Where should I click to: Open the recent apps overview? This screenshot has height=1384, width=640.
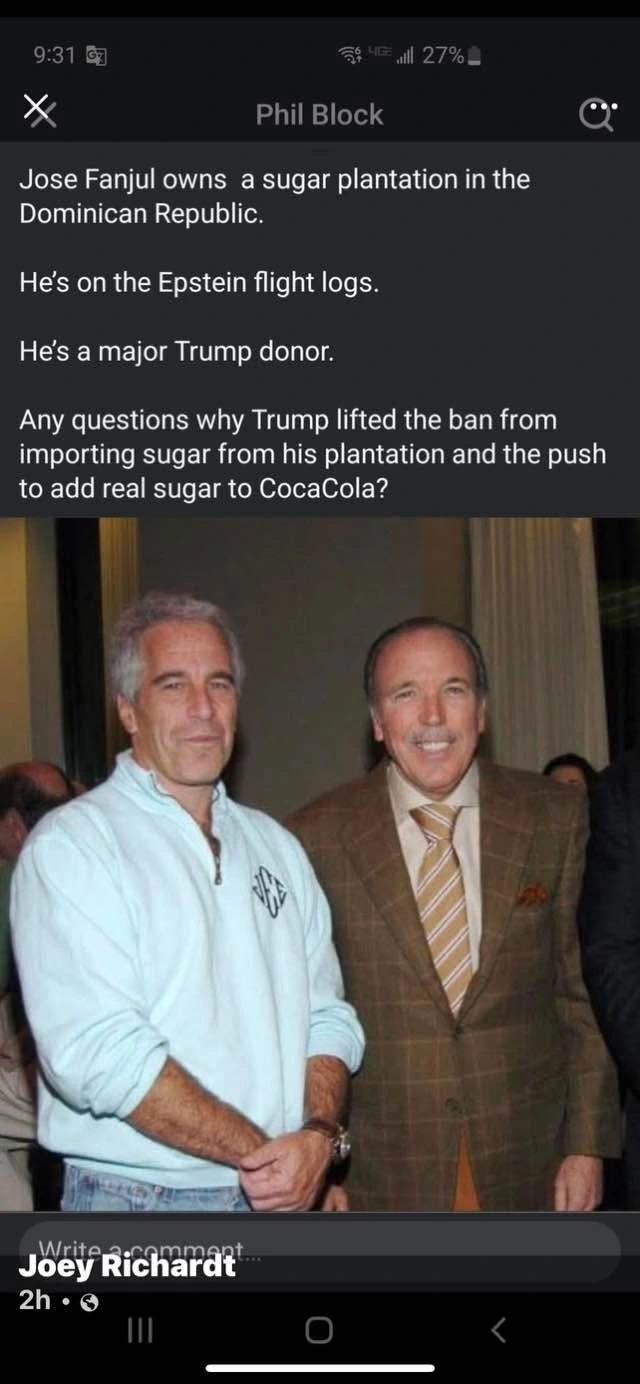[x=141, y=1330]
